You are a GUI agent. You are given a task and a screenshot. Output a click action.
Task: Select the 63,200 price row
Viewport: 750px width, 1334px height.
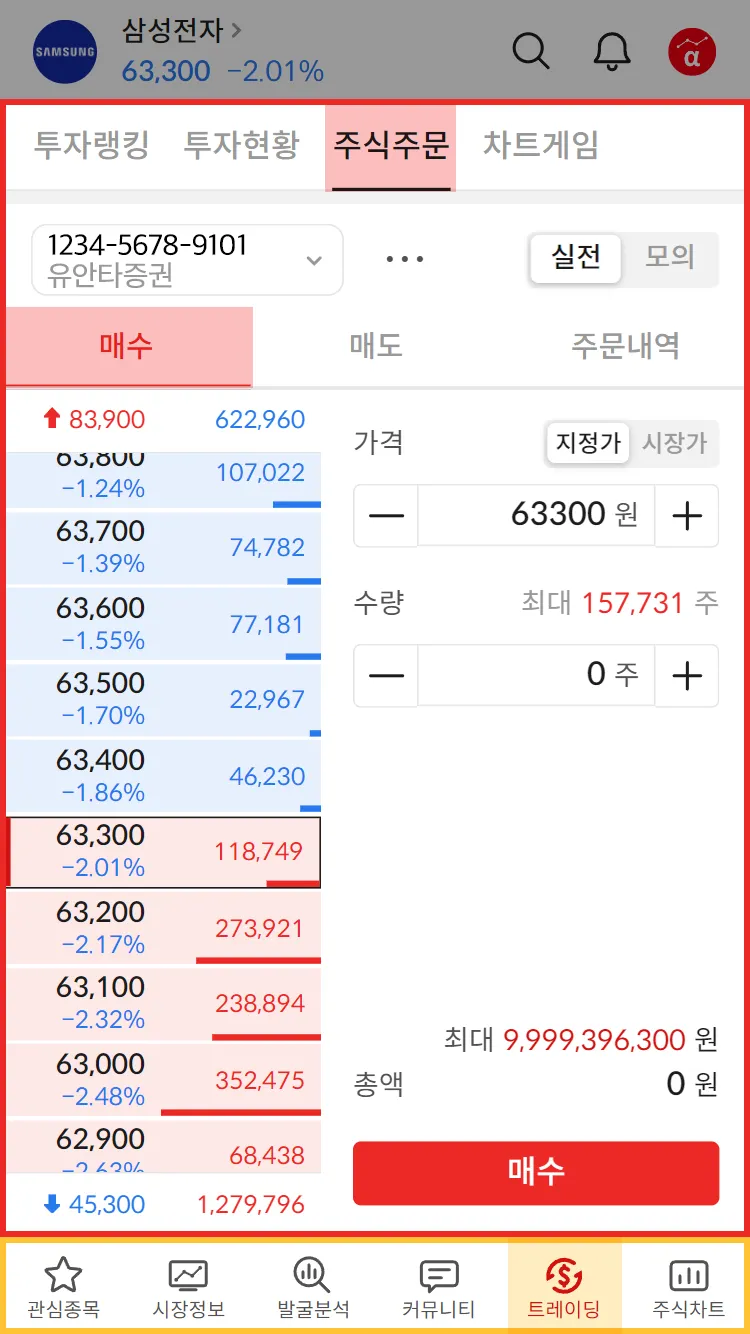point(163,927)
